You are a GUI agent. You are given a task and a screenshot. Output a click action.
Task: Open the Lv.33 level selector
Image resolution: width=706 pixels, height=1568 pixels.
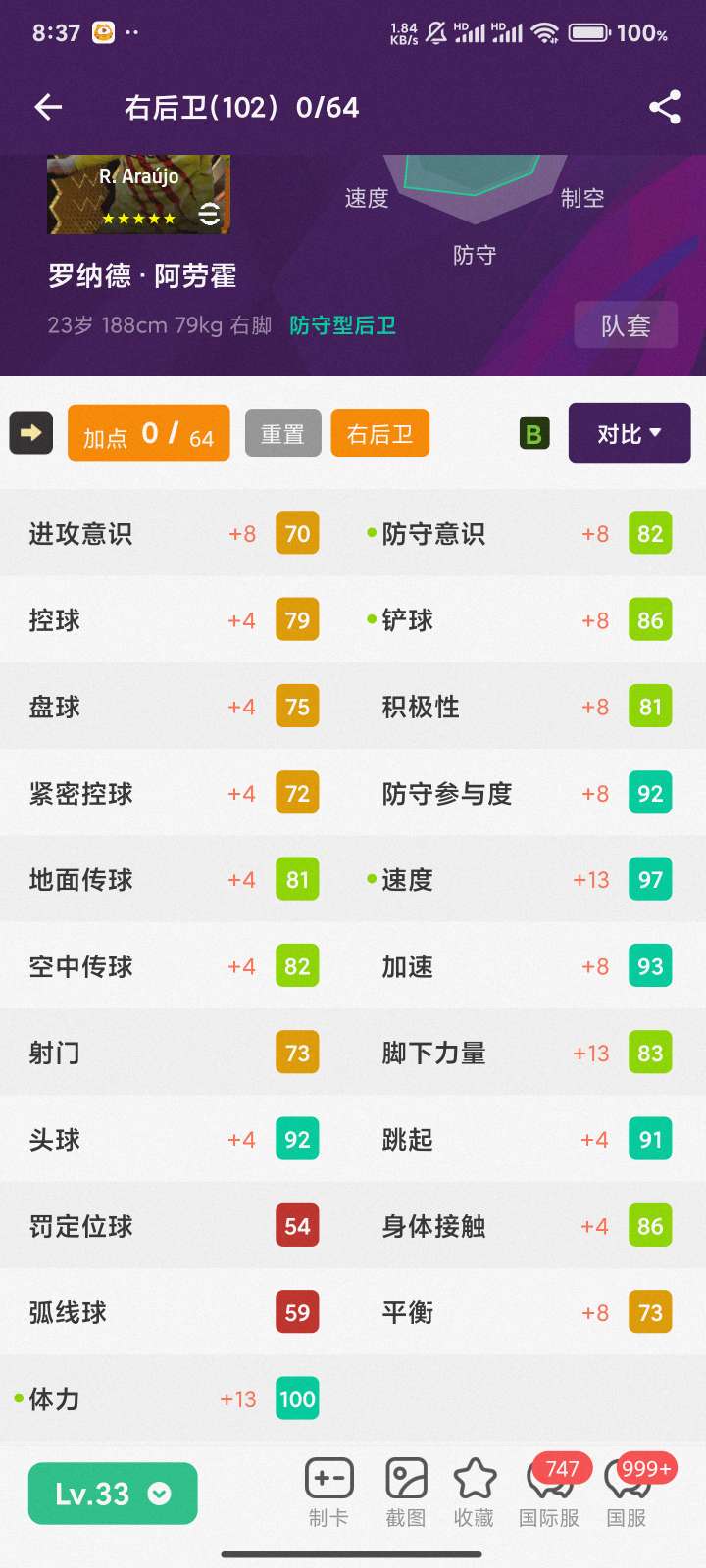coord(113,1494)
